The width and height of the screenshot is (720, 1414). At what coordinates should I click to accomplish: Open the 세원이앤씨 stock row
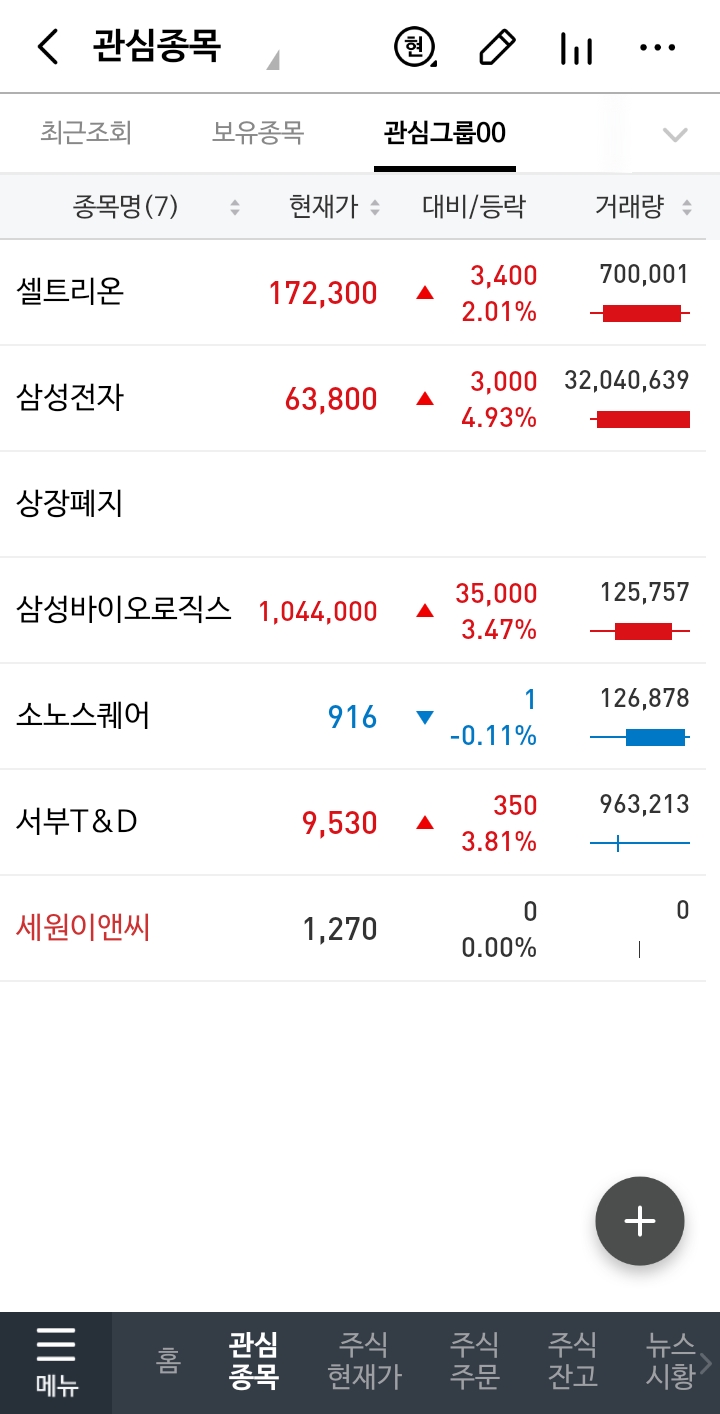coord(360,929)
